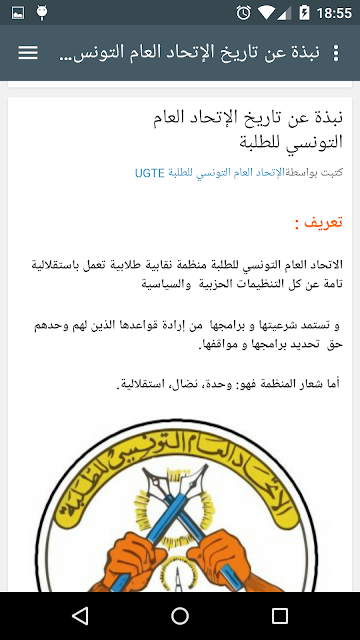
Task: Tap the system back button
Action: 80,616
